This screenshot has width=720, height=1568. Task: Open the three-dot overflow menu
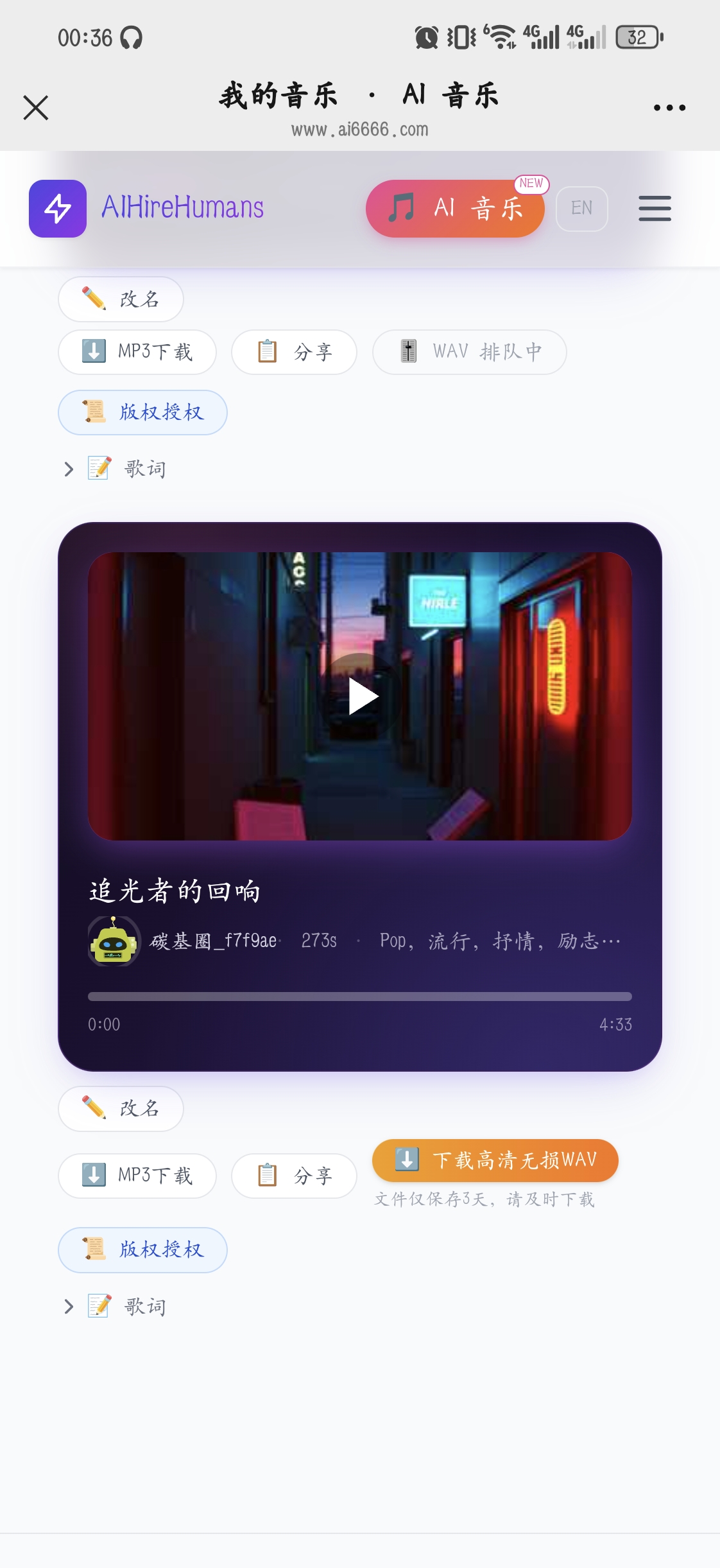click(669, 108)
